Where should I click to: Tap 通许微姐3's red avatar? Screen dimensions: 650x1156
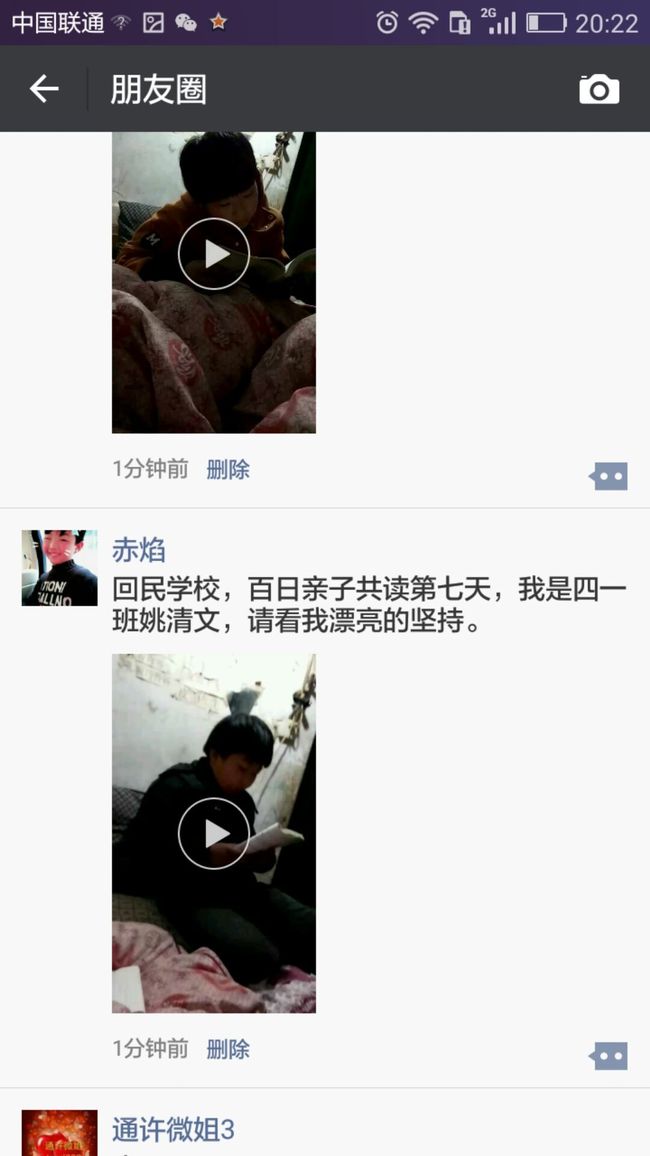tap(60, 1133)
